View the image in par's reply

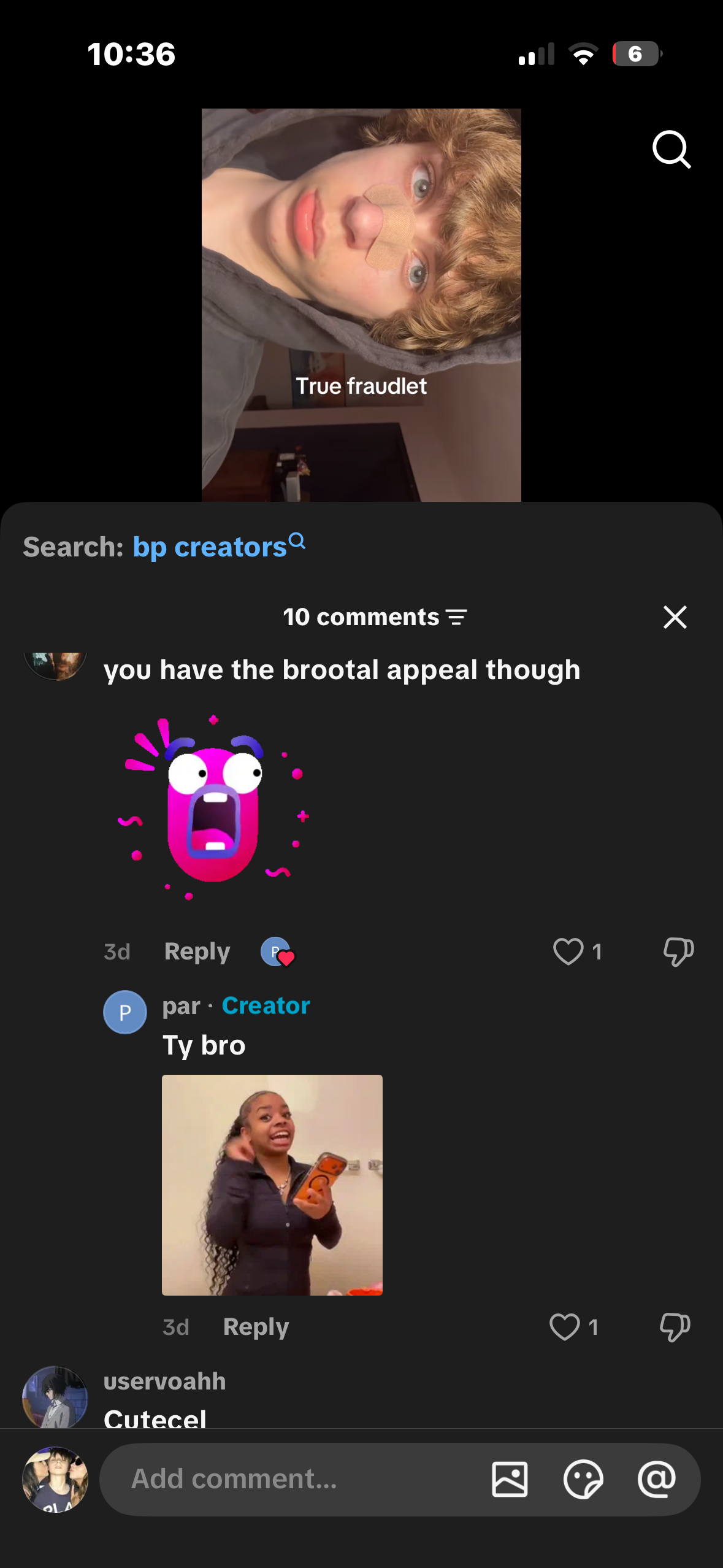[272, 1185]
